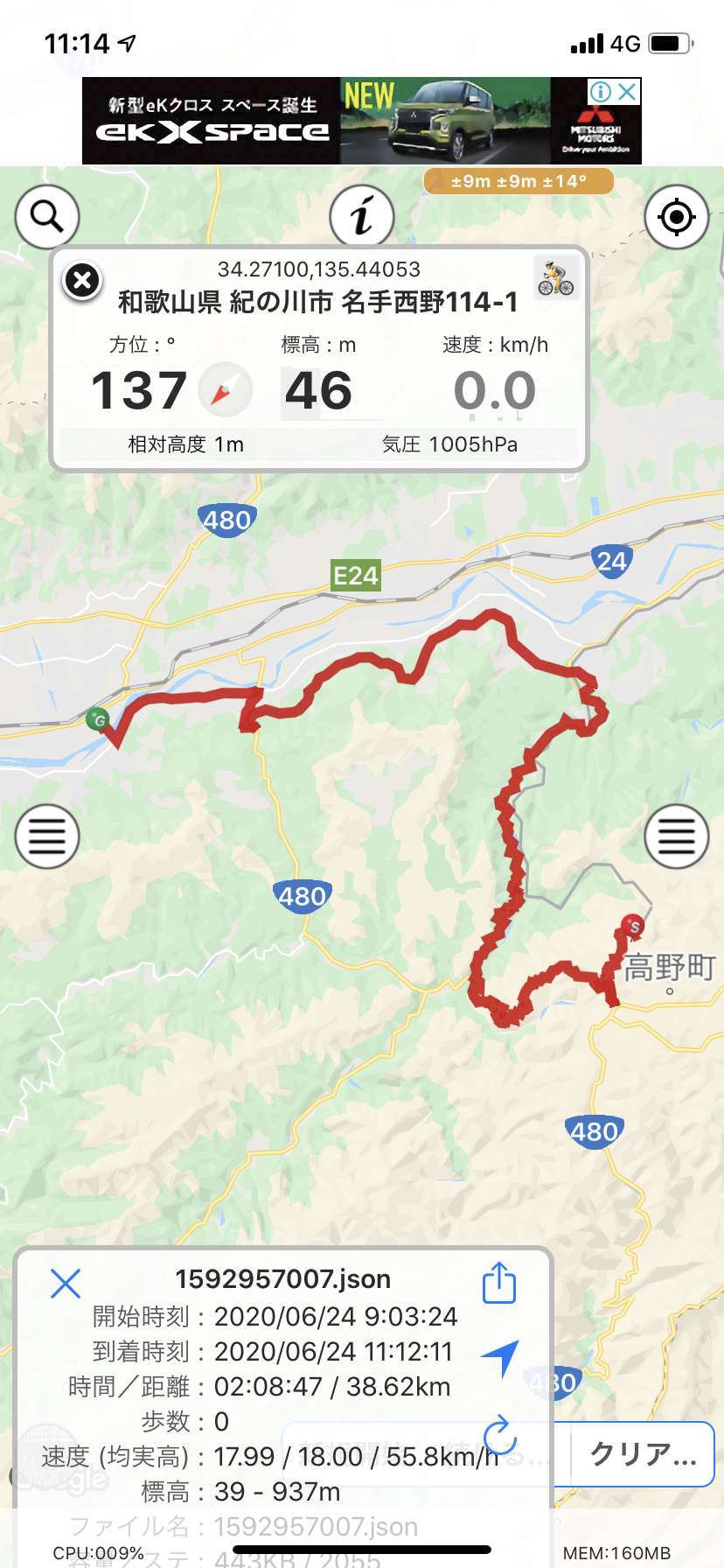The width and height of the screenshot is (724, 1568).
Task: Tap the クリア button
Action: click(x=643, y=1454)
